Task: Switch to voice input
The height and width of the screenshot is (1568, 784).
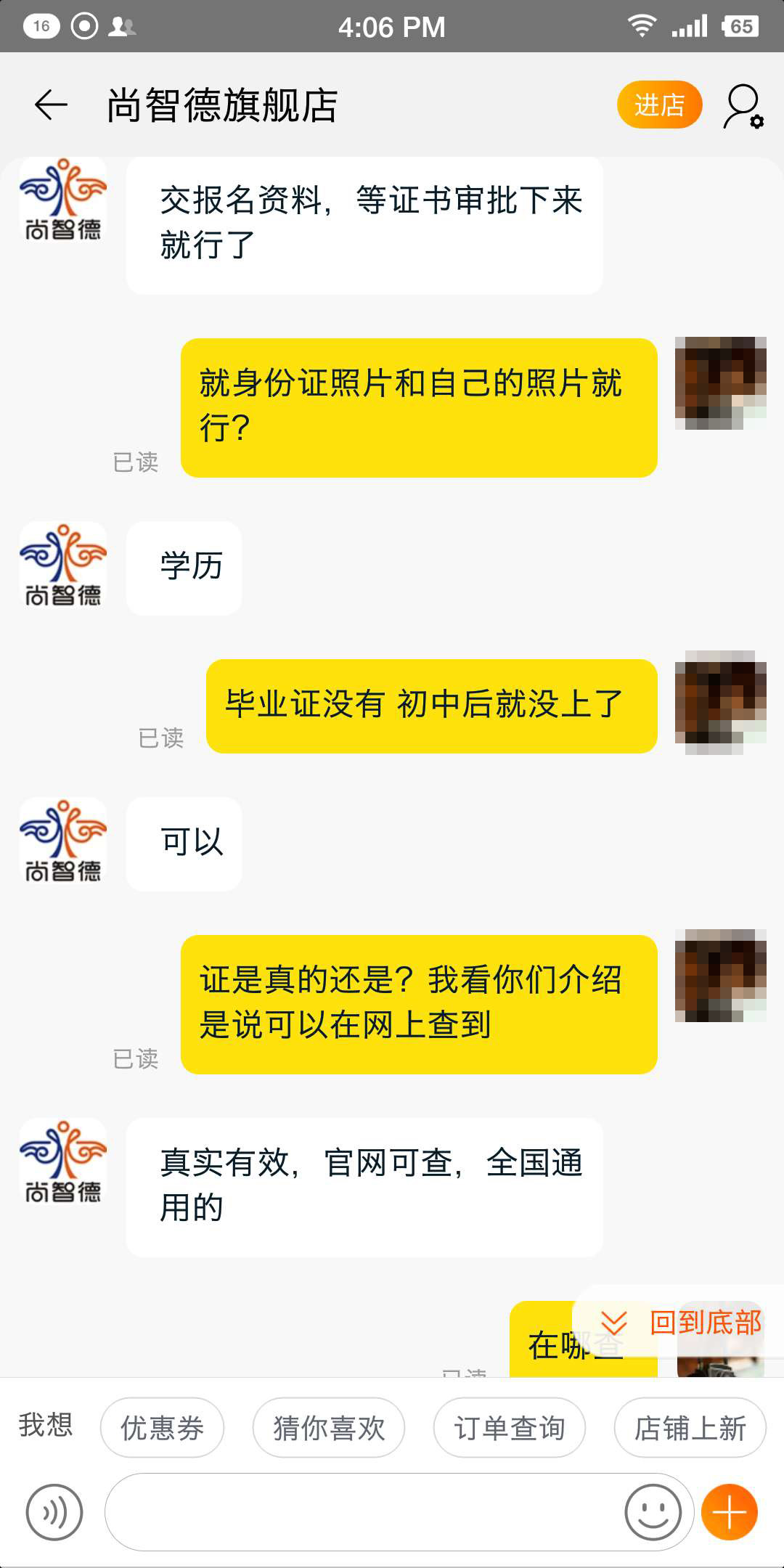Action: (x=54, y=1513)
